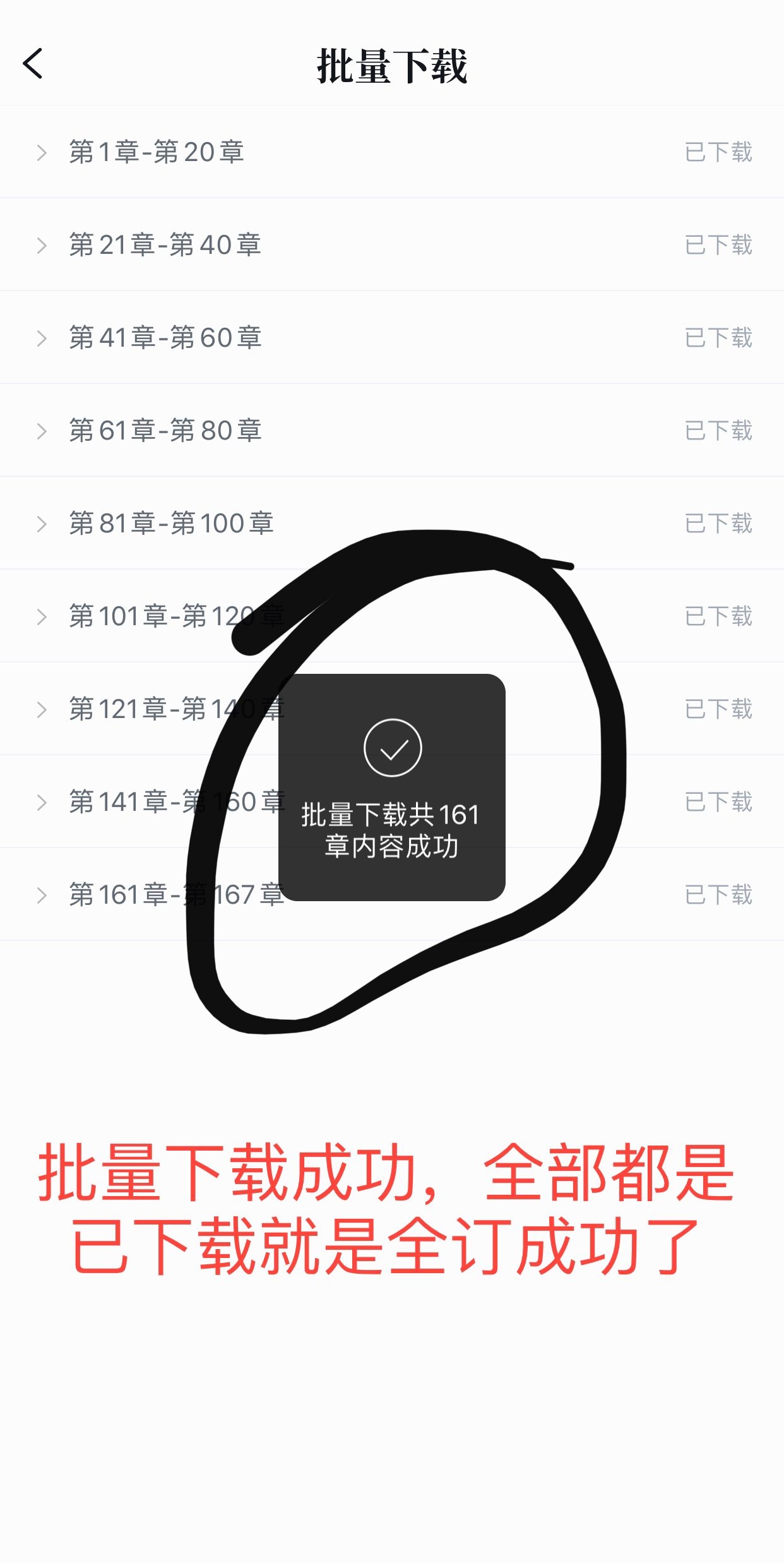Expand the 第141章-第160章 chapter group
Viewport: 784px width, 1563px height.
42,802
